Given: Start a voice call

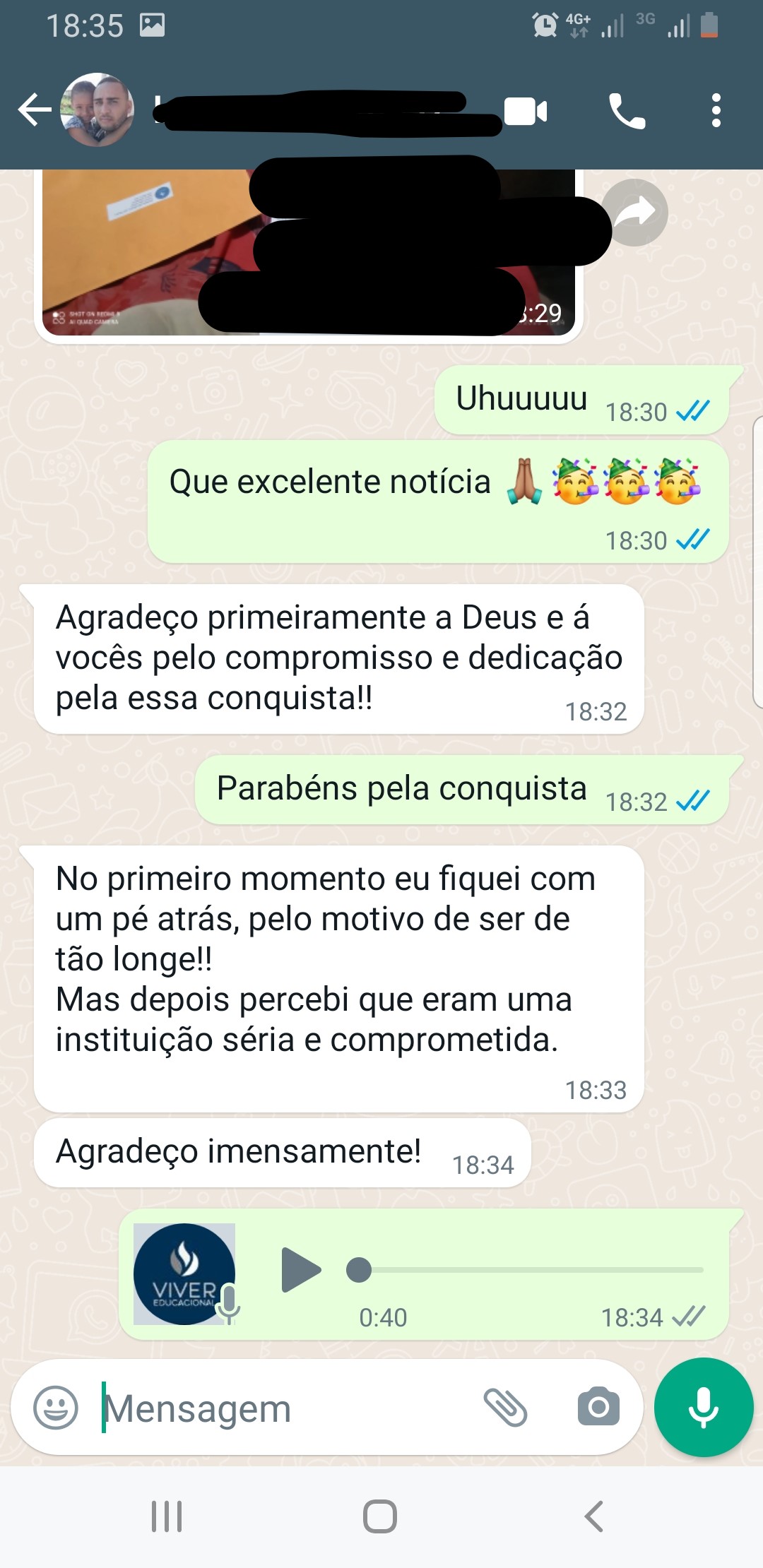Looking at the screenshot, I should 627,112.
